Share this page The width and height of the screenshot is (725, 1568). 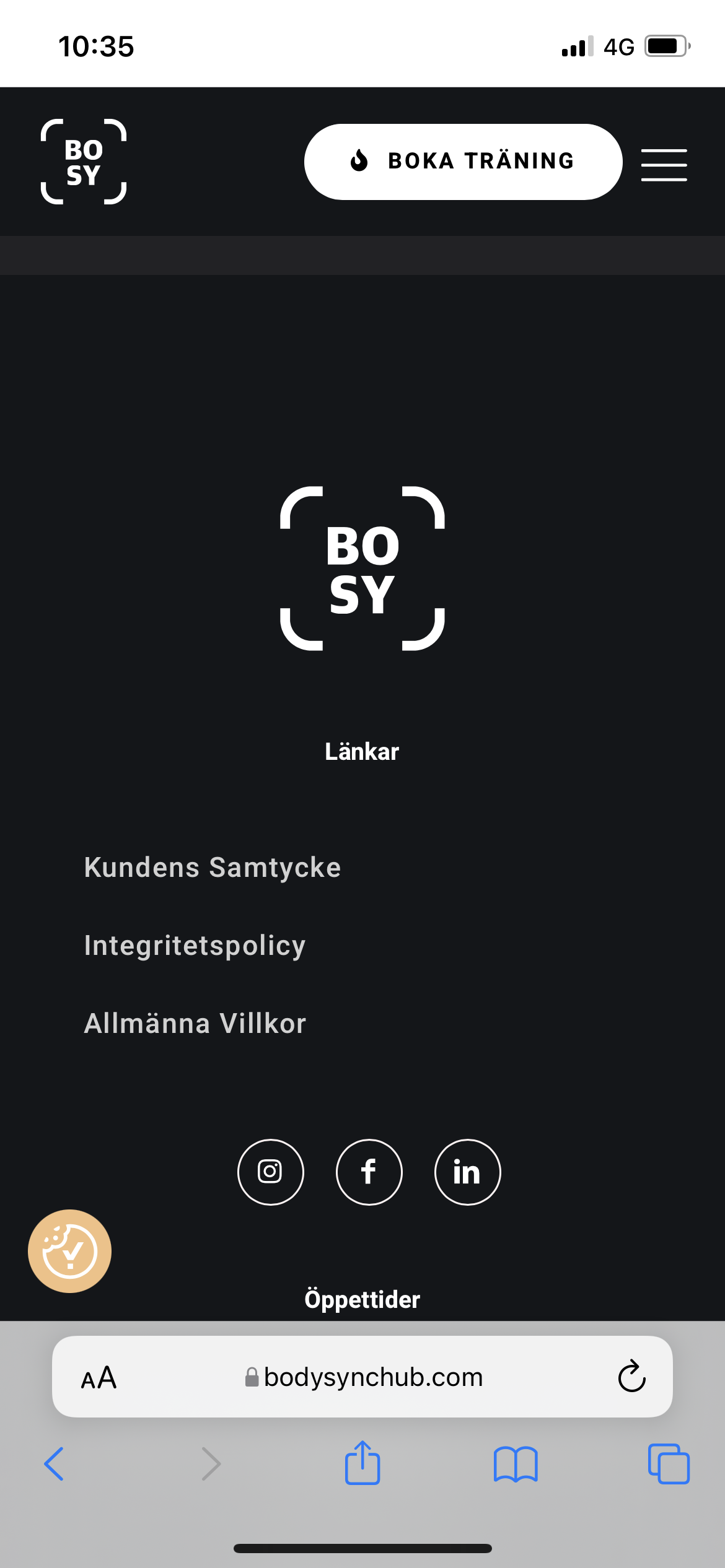coord(362,1462)
